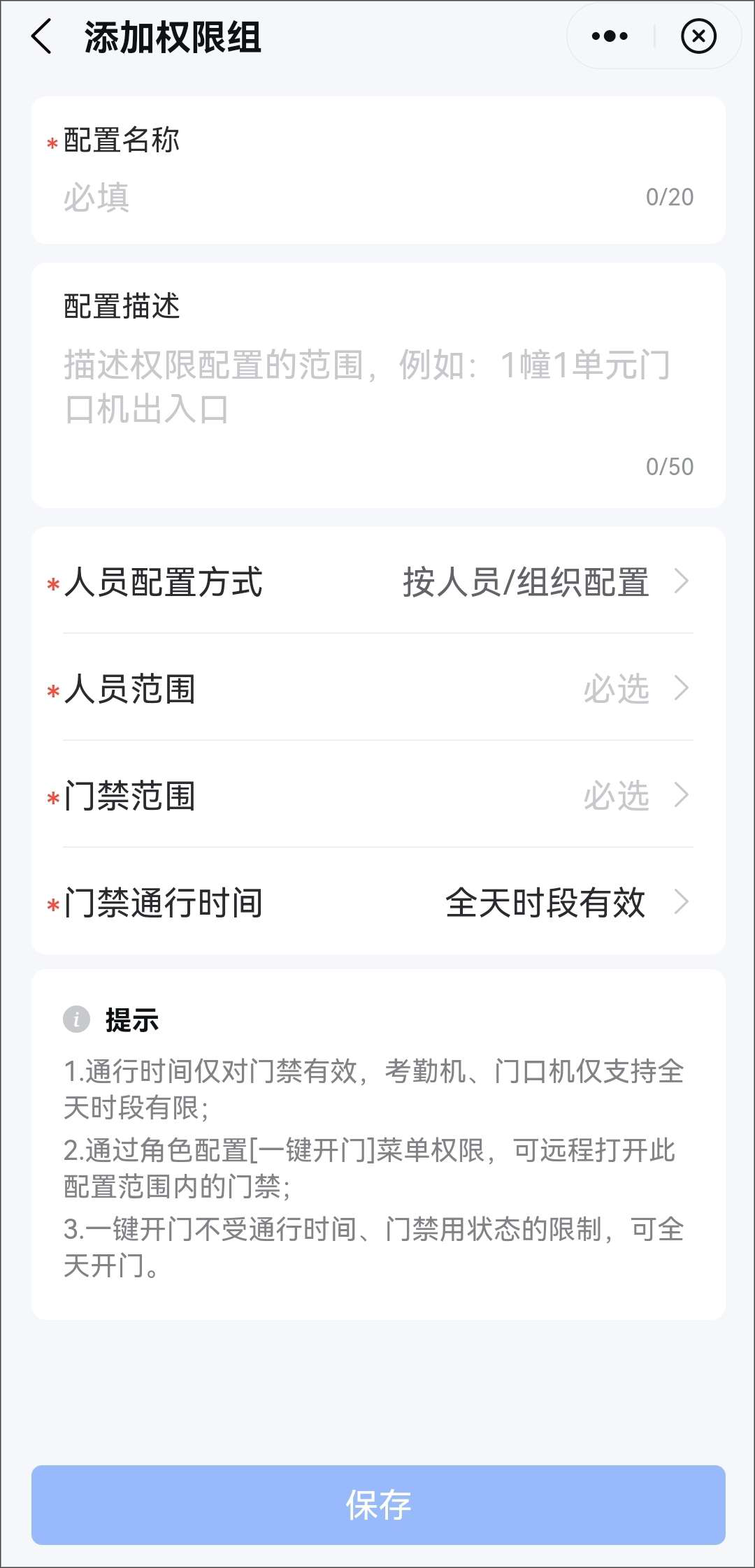
Task: Go back from 添加权限组 page
Action: pos(42,36)
